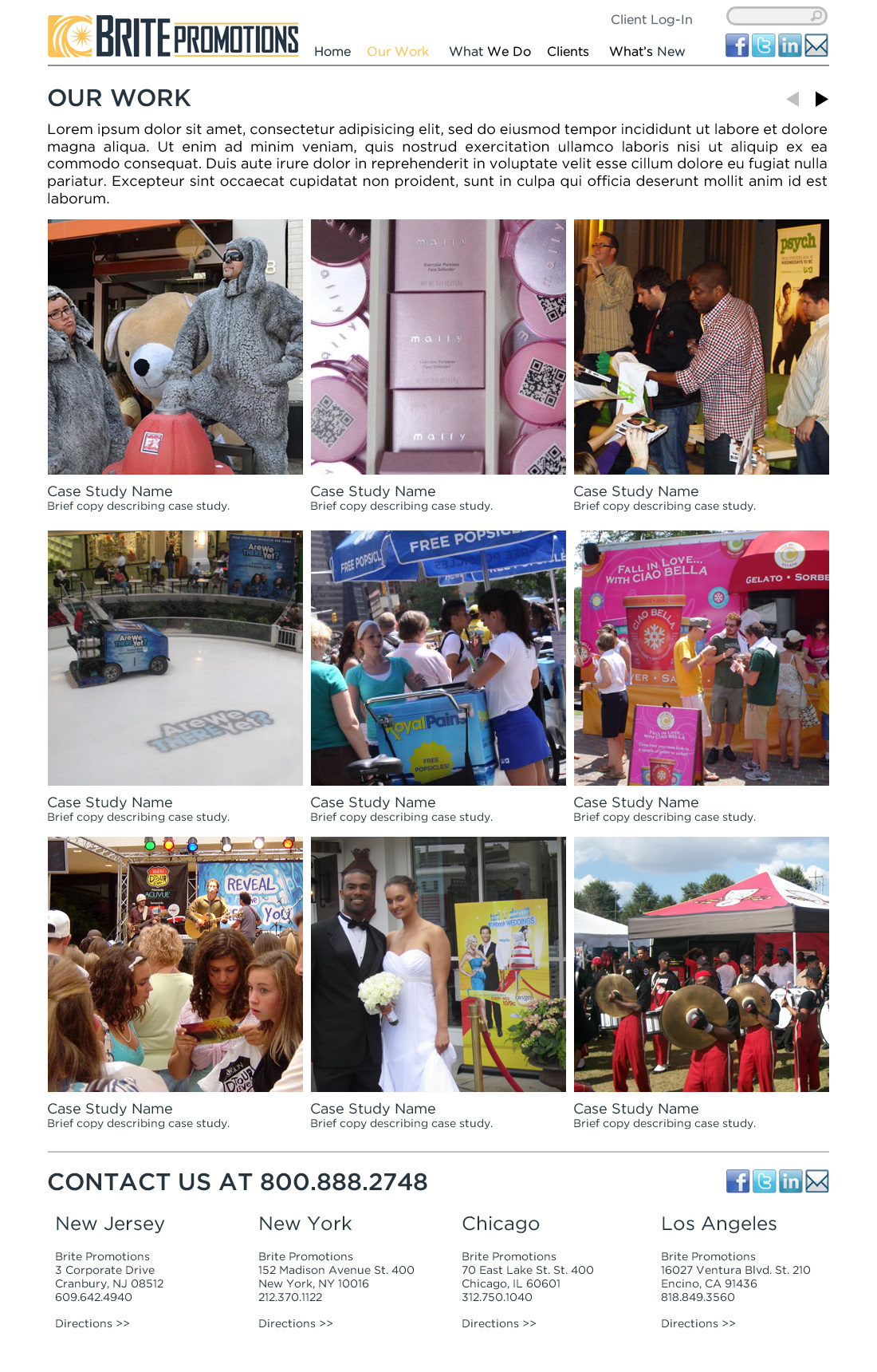Open the Clients page
Screen dimensions: 877x1372
[568, 52]
